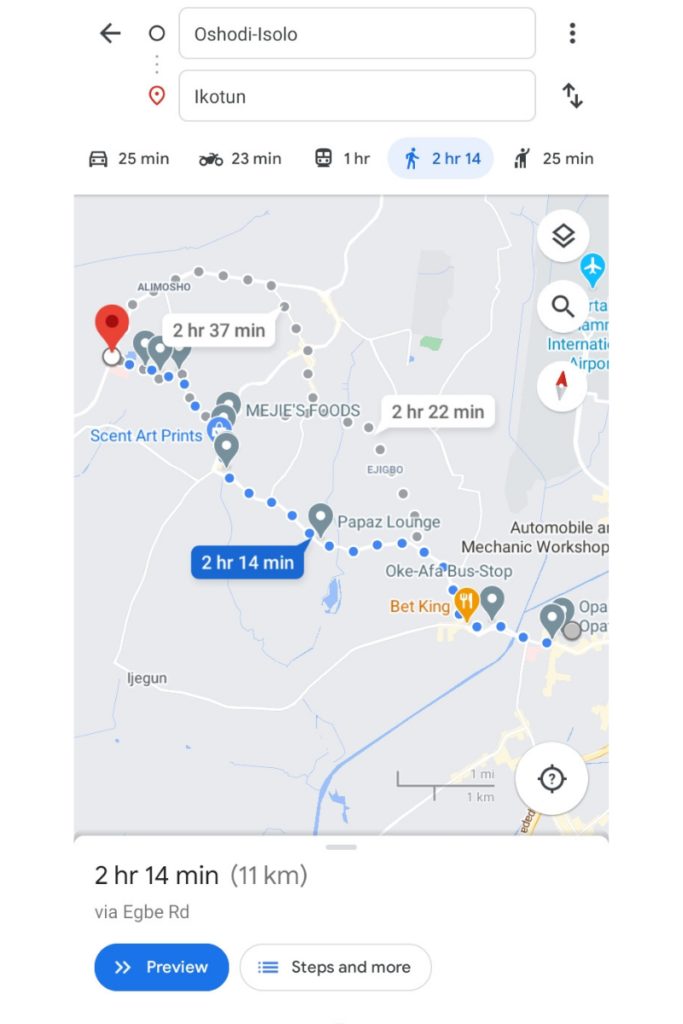The height and width of the screenshot is (1024, 683).
Task: Search along the route
Action: [563, 306]
